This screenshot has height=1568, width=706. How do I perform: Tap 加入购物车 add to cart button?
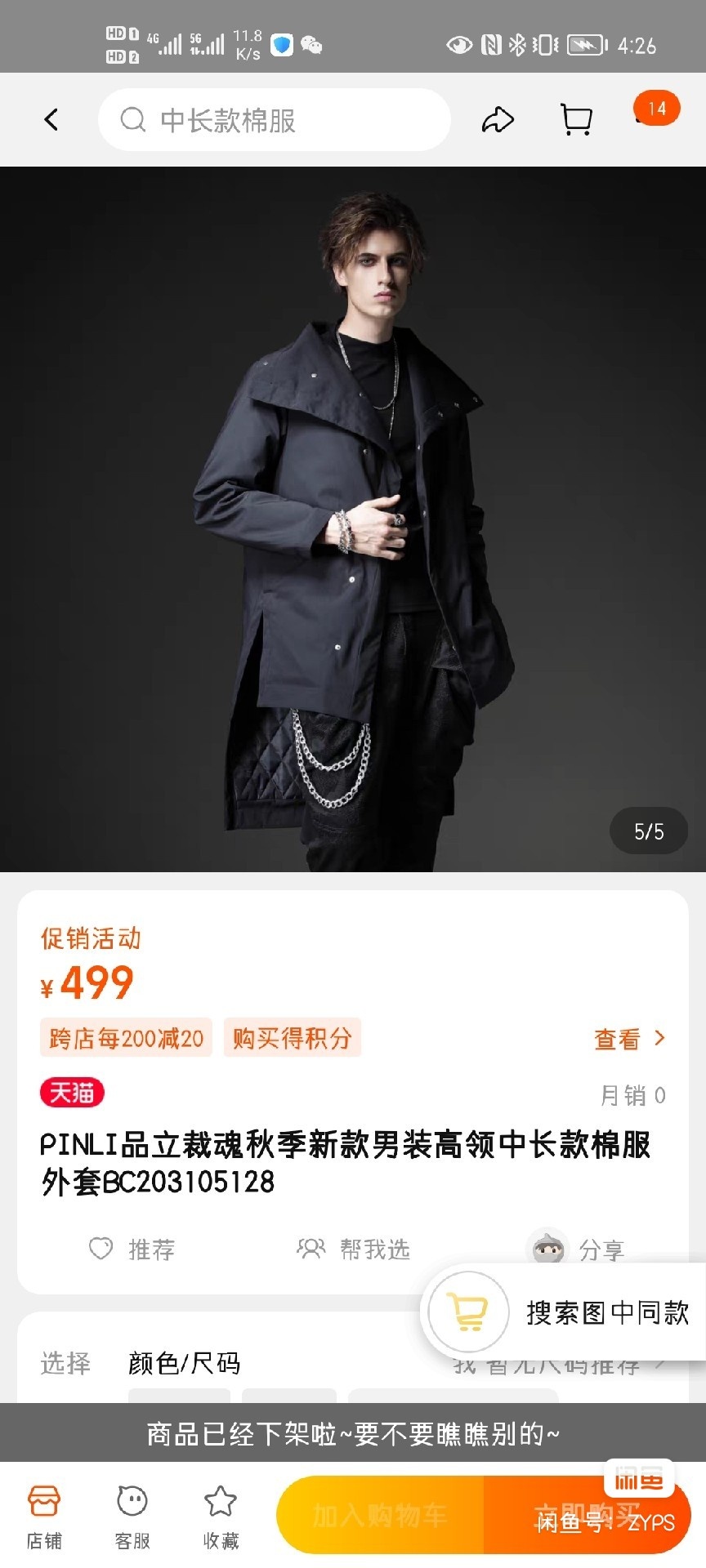pyautogui.click(x=380, y=1516)
